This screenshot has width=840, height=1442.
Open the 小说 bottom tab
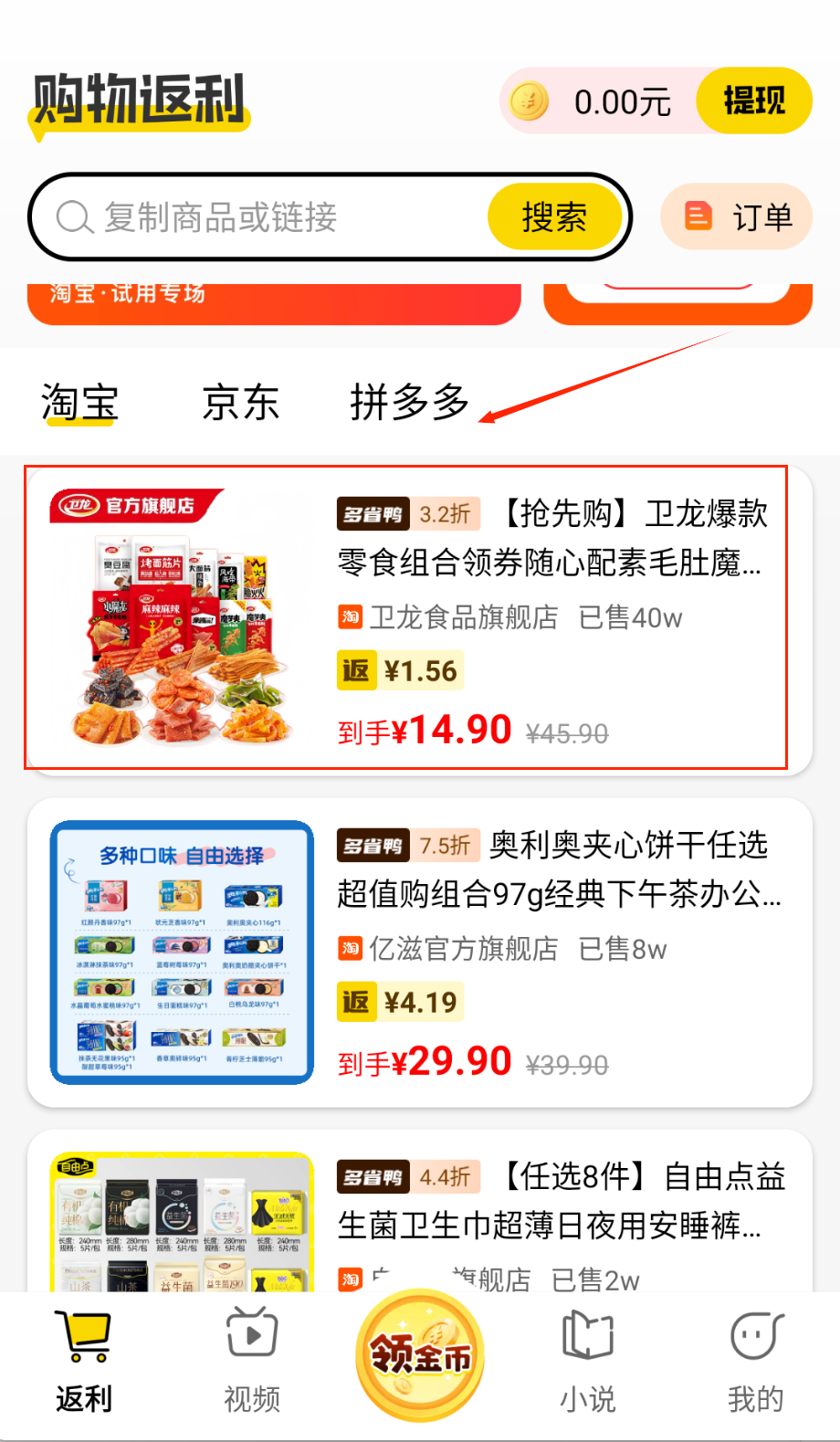coord(588,1361)
